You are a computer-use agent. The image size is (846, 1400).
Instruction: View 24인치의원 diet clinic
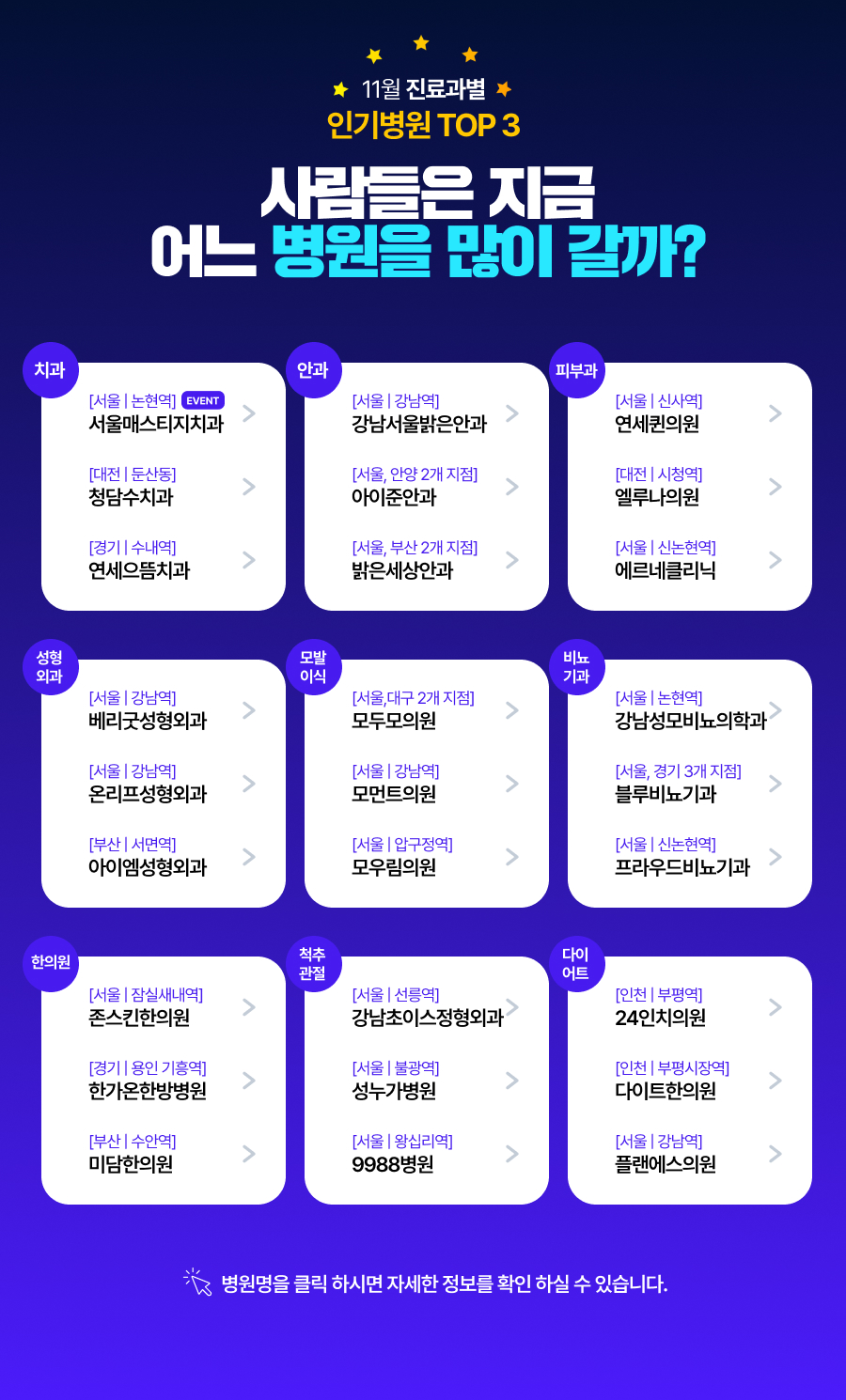661,1018
